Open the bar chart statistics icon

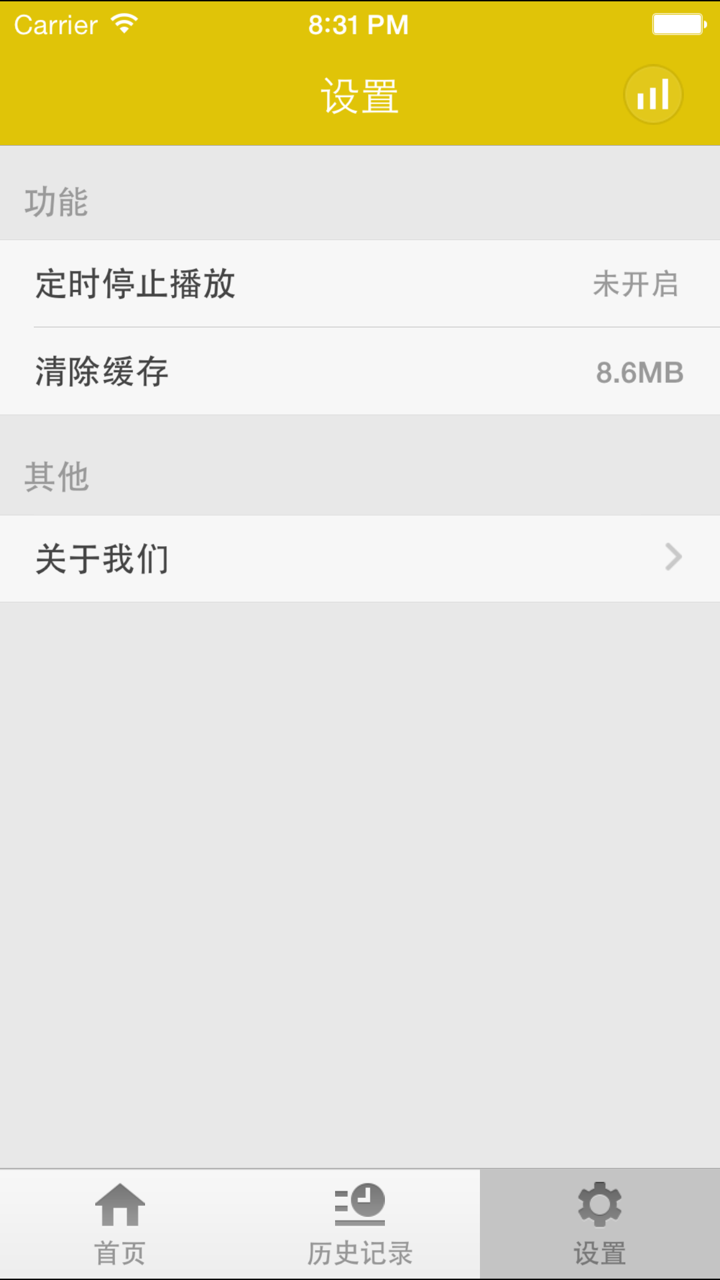[x=653, y=93]
